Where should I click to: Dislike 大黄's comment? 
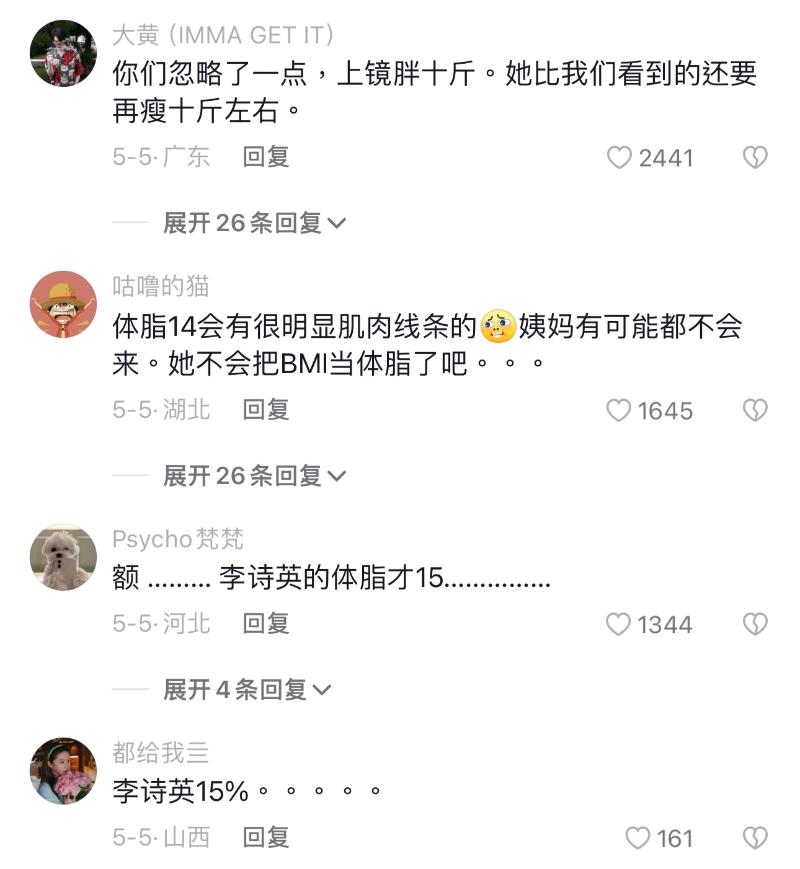(754, 158)
